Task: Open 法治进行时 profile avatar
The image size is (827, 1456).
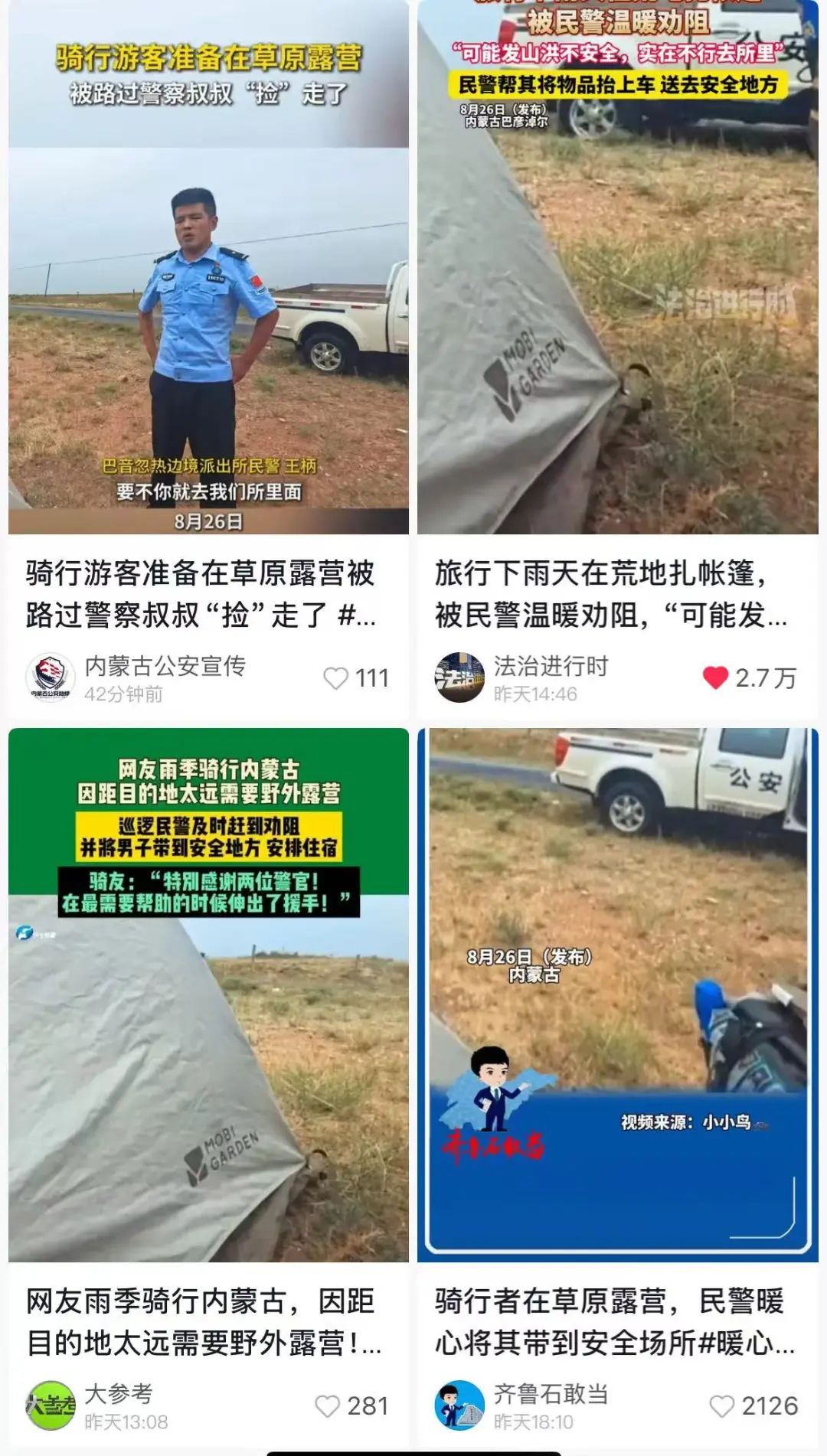Action: [459, 677]
